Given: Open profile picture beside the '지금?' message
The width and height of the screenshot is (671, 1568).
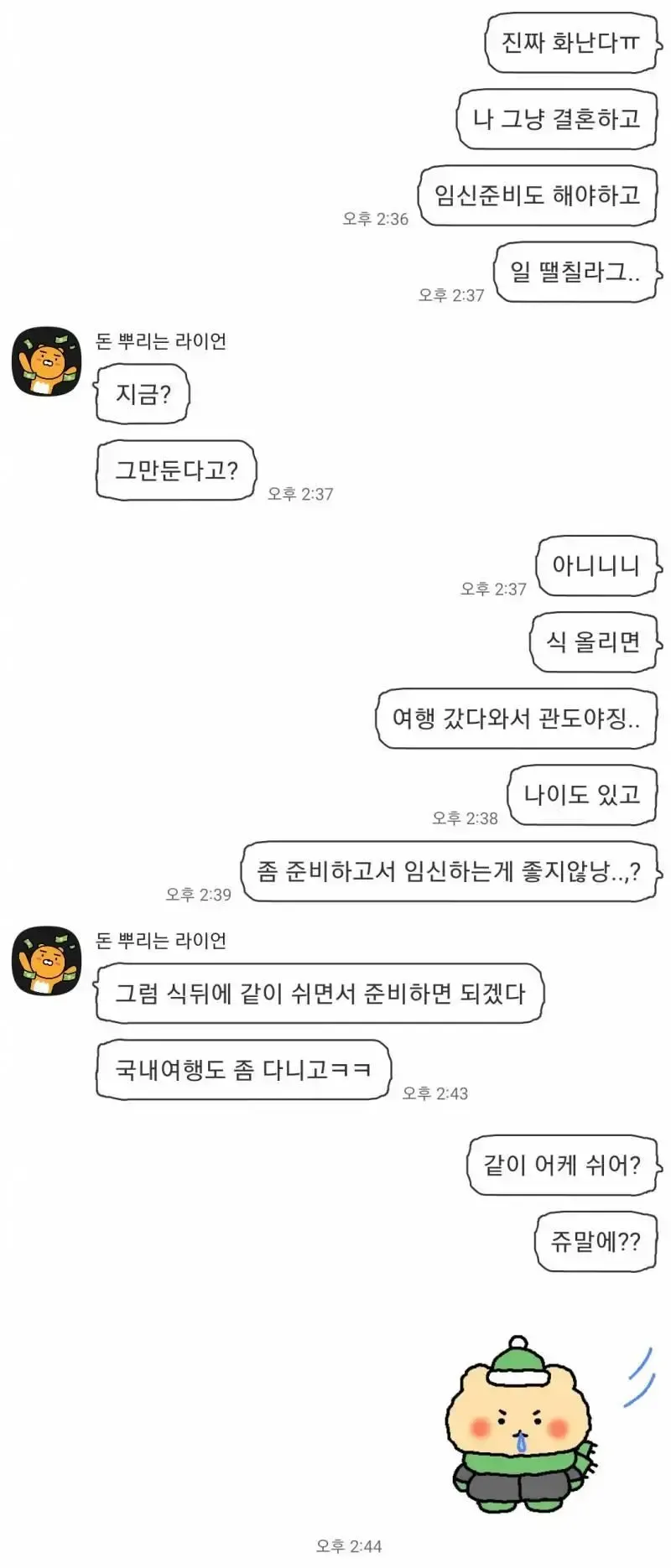Looking at the screenshot, I should coord(46,361).
